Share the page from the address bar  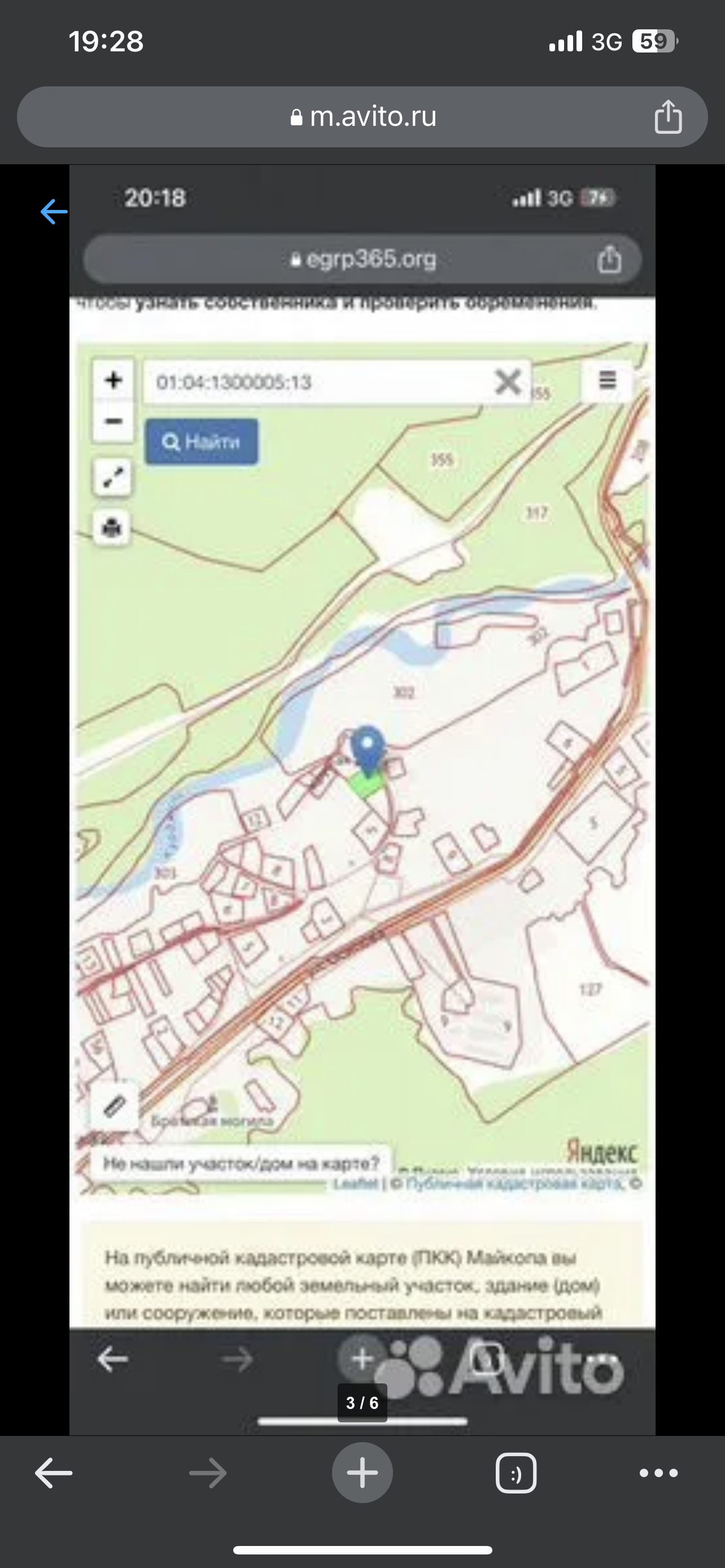tap(668, 116)
